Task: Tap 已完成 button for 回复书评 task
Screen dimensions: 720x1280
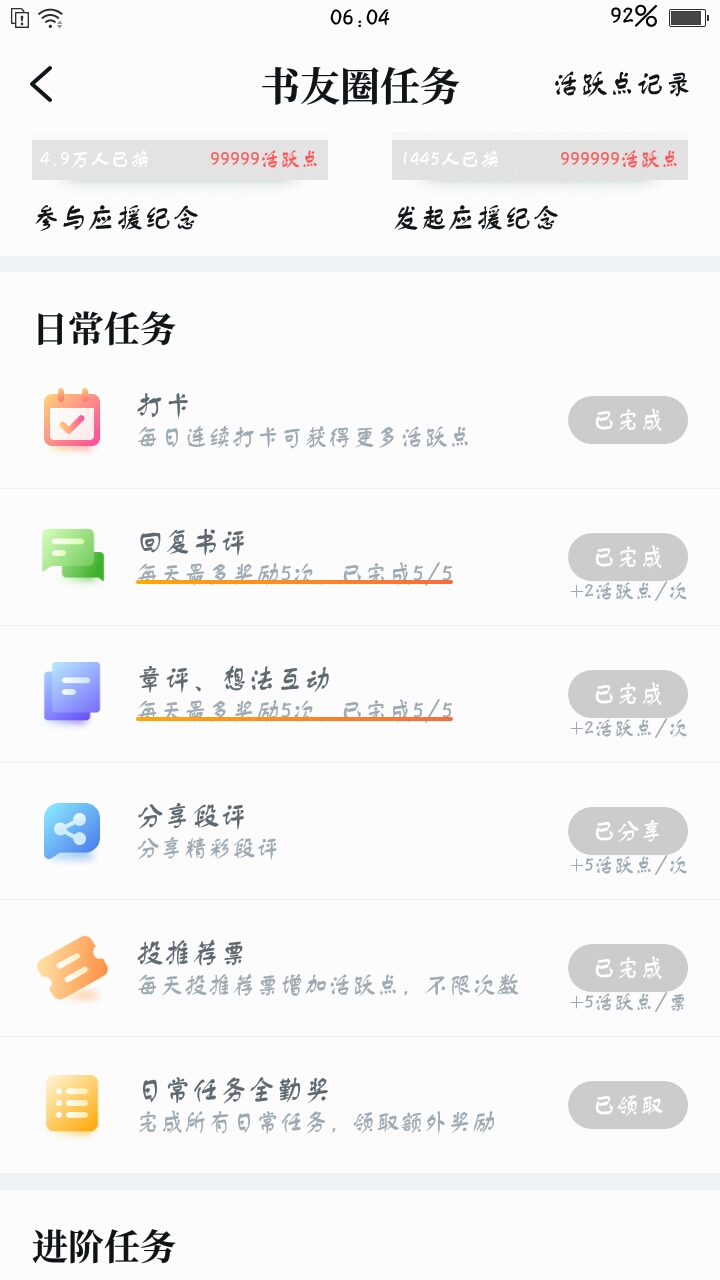Action: 628,557
